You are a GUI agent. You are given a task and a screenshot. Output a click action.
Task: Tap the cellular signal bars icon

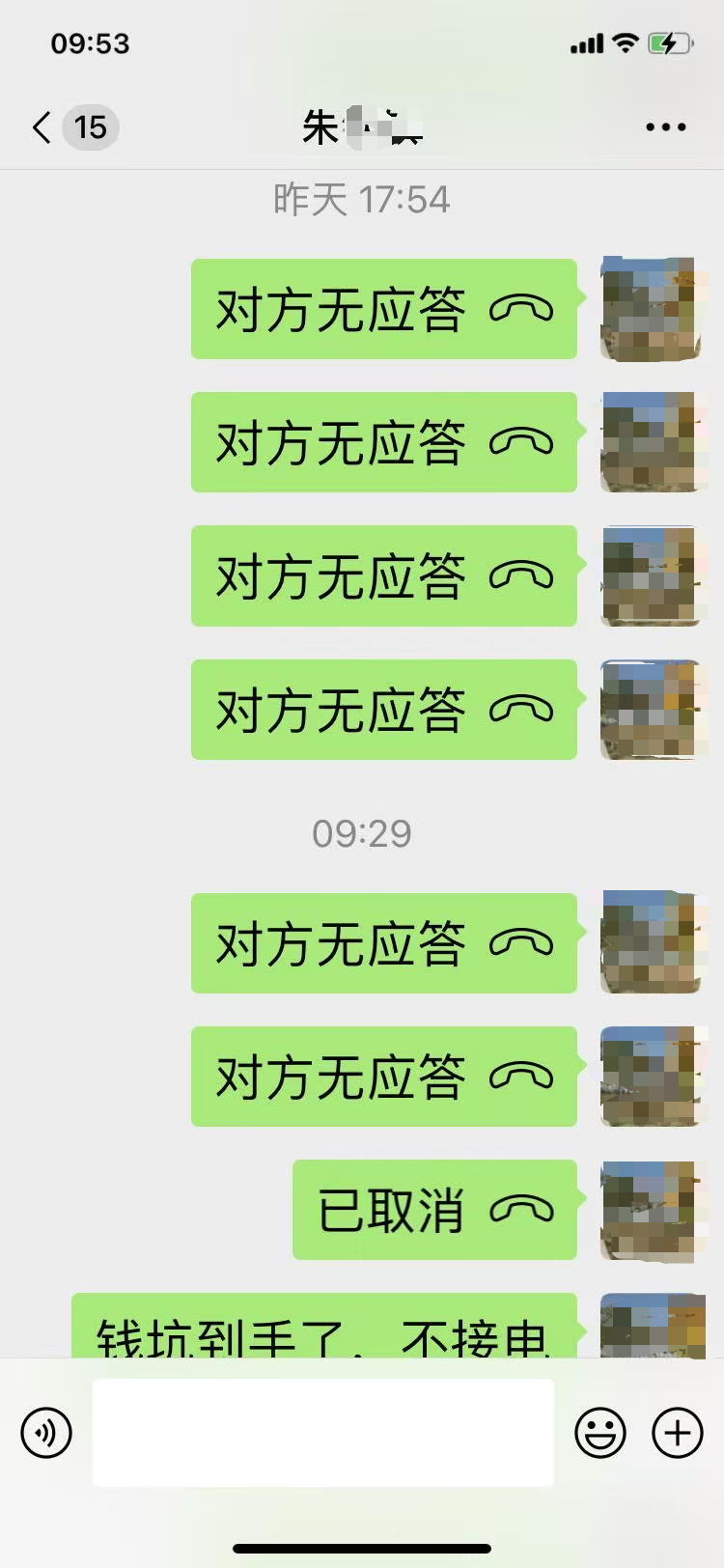pyautogui.click(x=587, y=42)
